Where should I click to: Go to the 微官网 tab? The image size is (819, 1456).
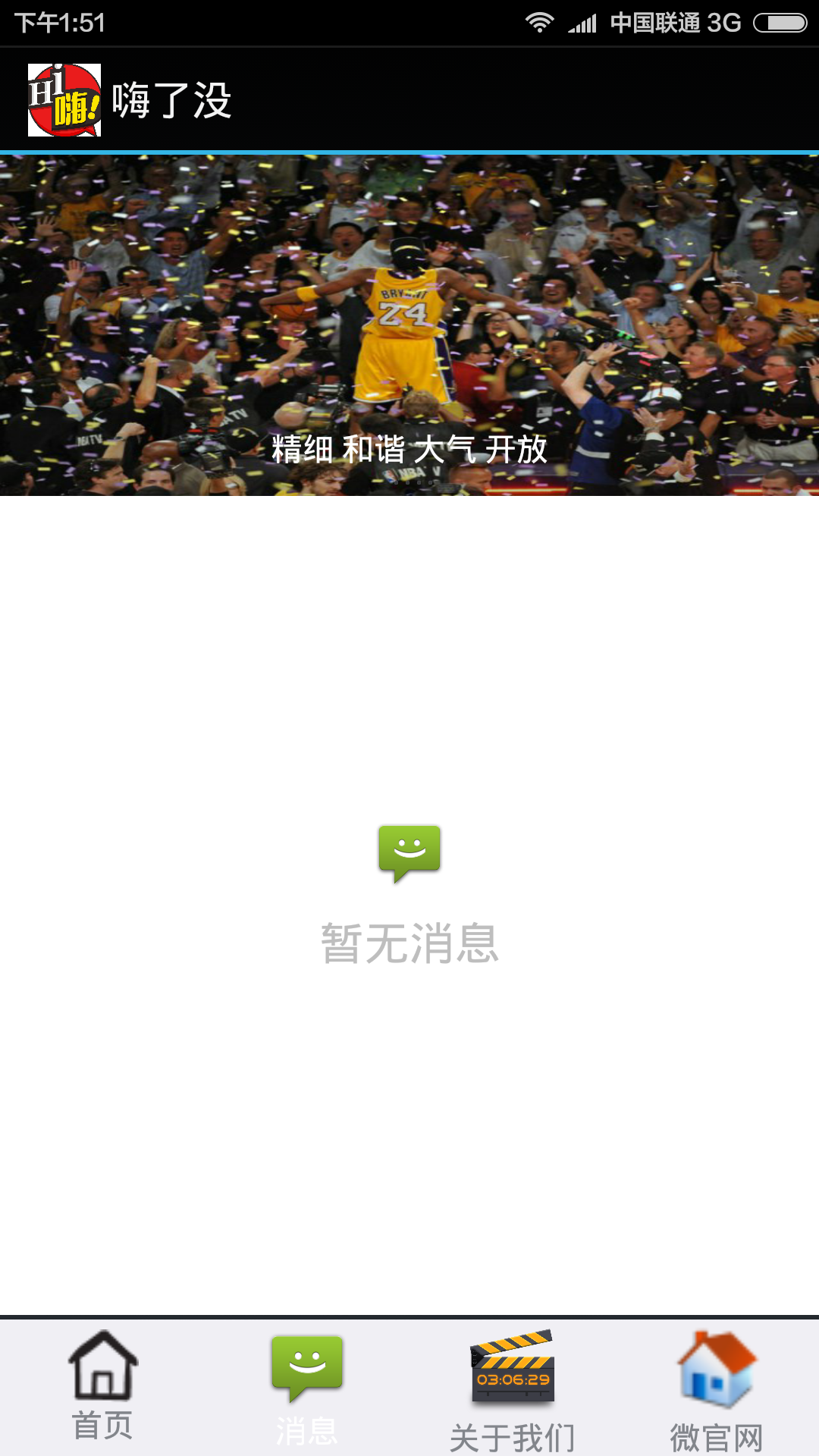click(717, 1388)
